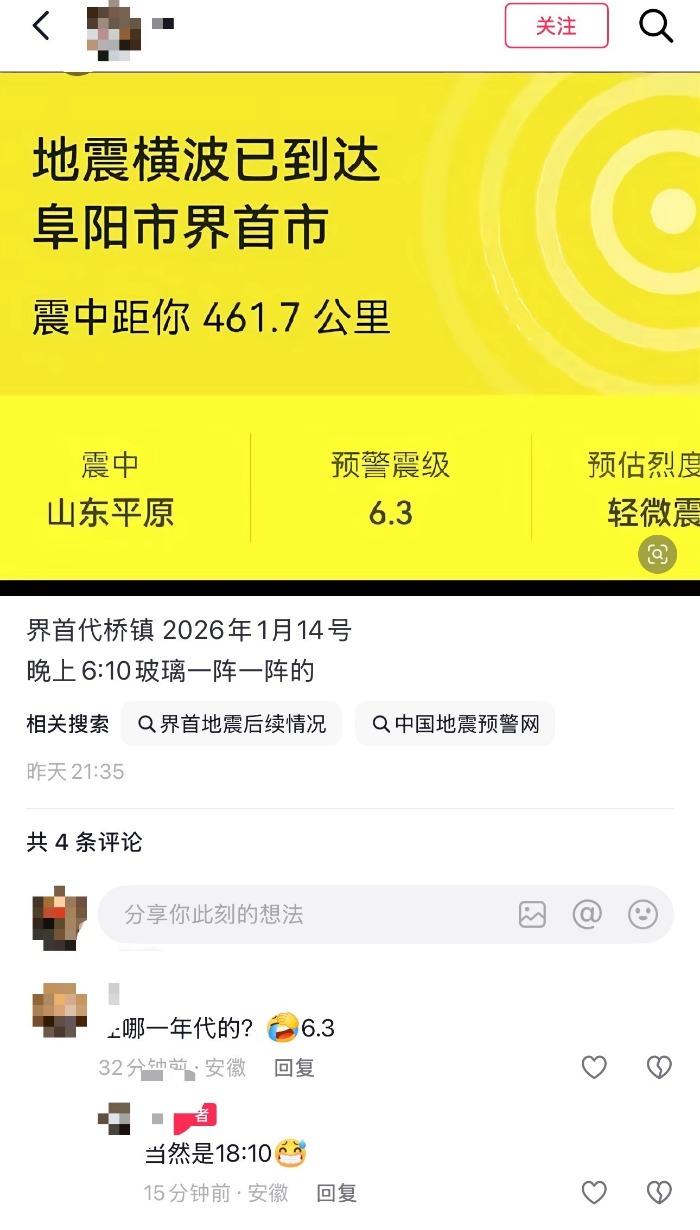Go back using the top-left arrow
Image resolution: width=700 pixels, height=1230 pixels.
pyautogui.click(x=41, y=27)
